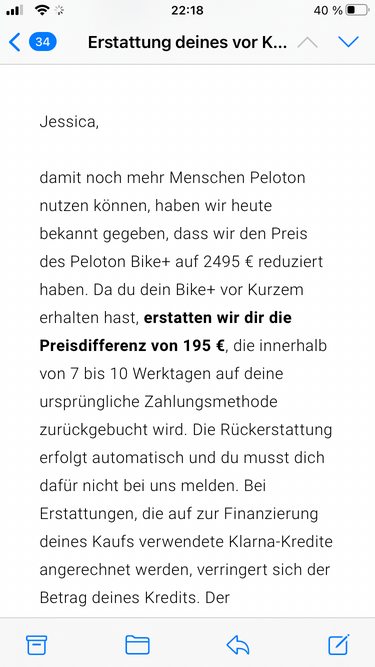This screenshot has width=375, height=667.
Task: Jump to the next email with down arrow
Action: pos(348,42)
